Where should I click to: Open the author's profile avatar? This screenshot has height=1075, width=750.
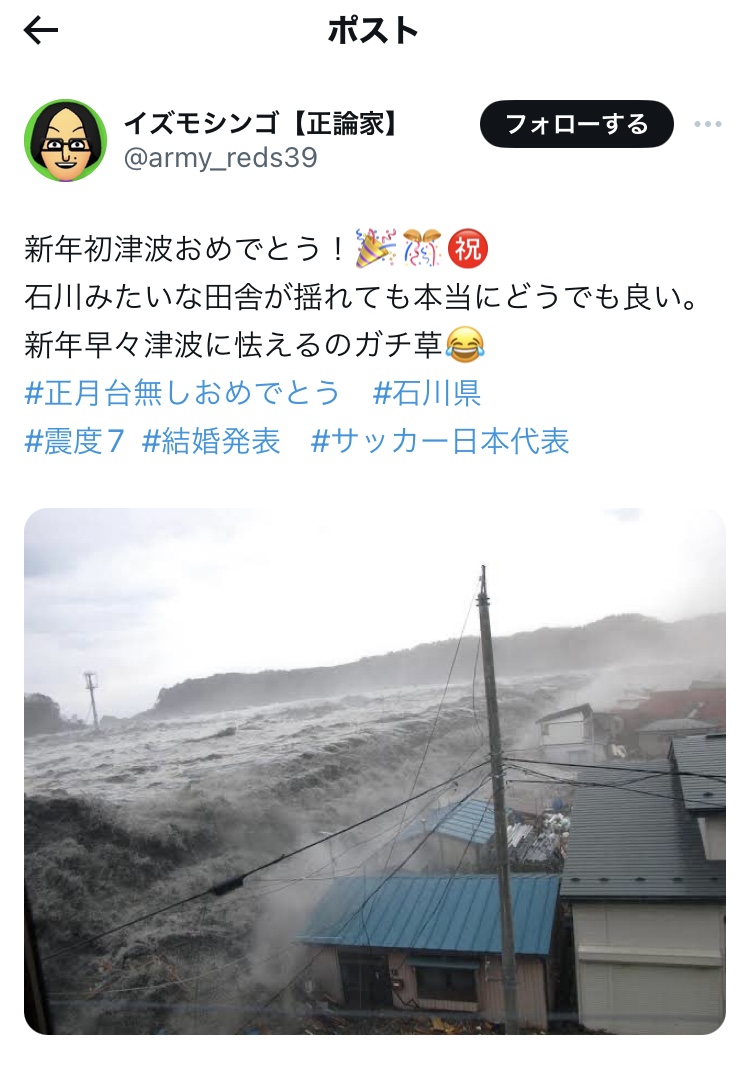(x=66, y=141)
